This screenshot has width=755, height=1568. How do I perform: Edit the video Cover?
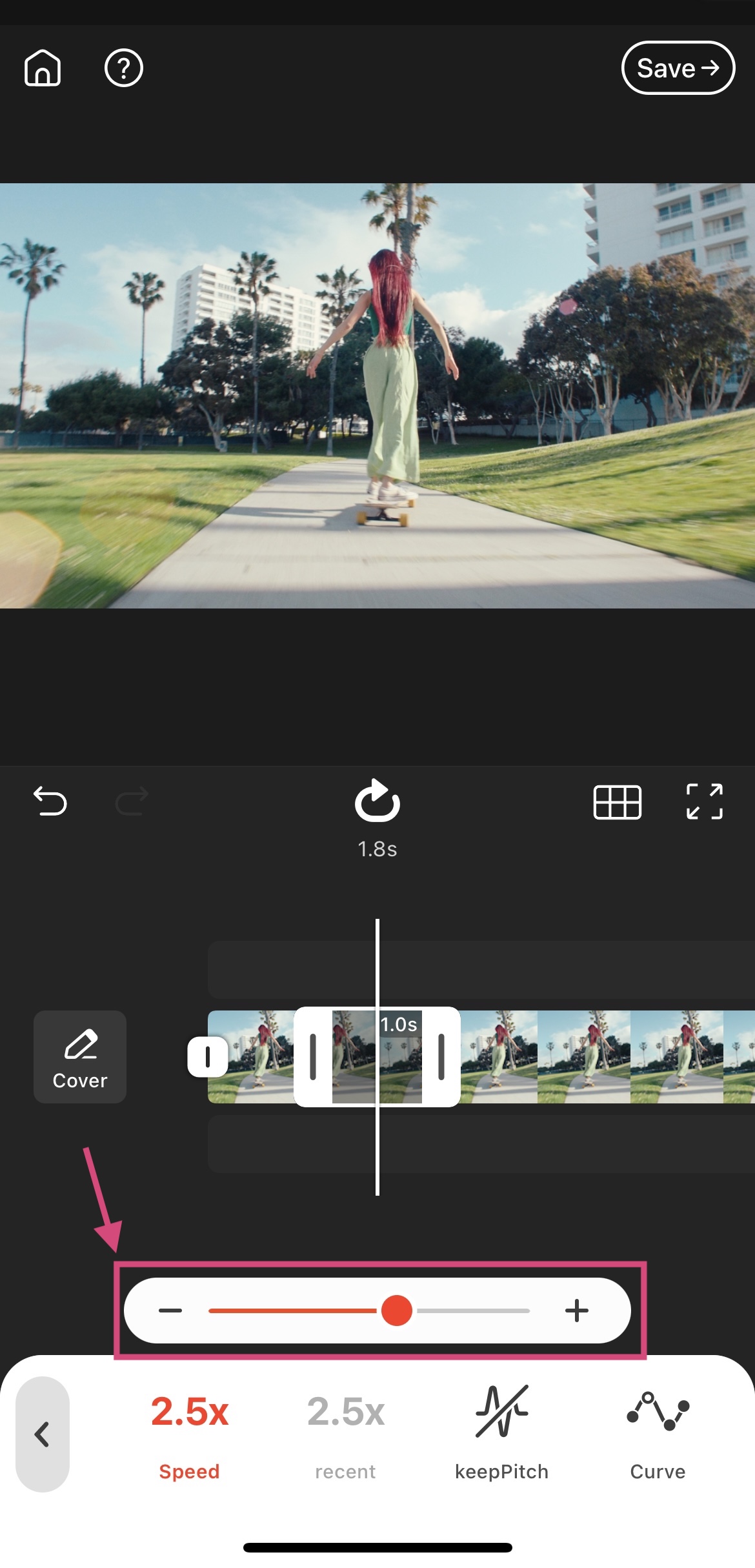point(80,1056)
